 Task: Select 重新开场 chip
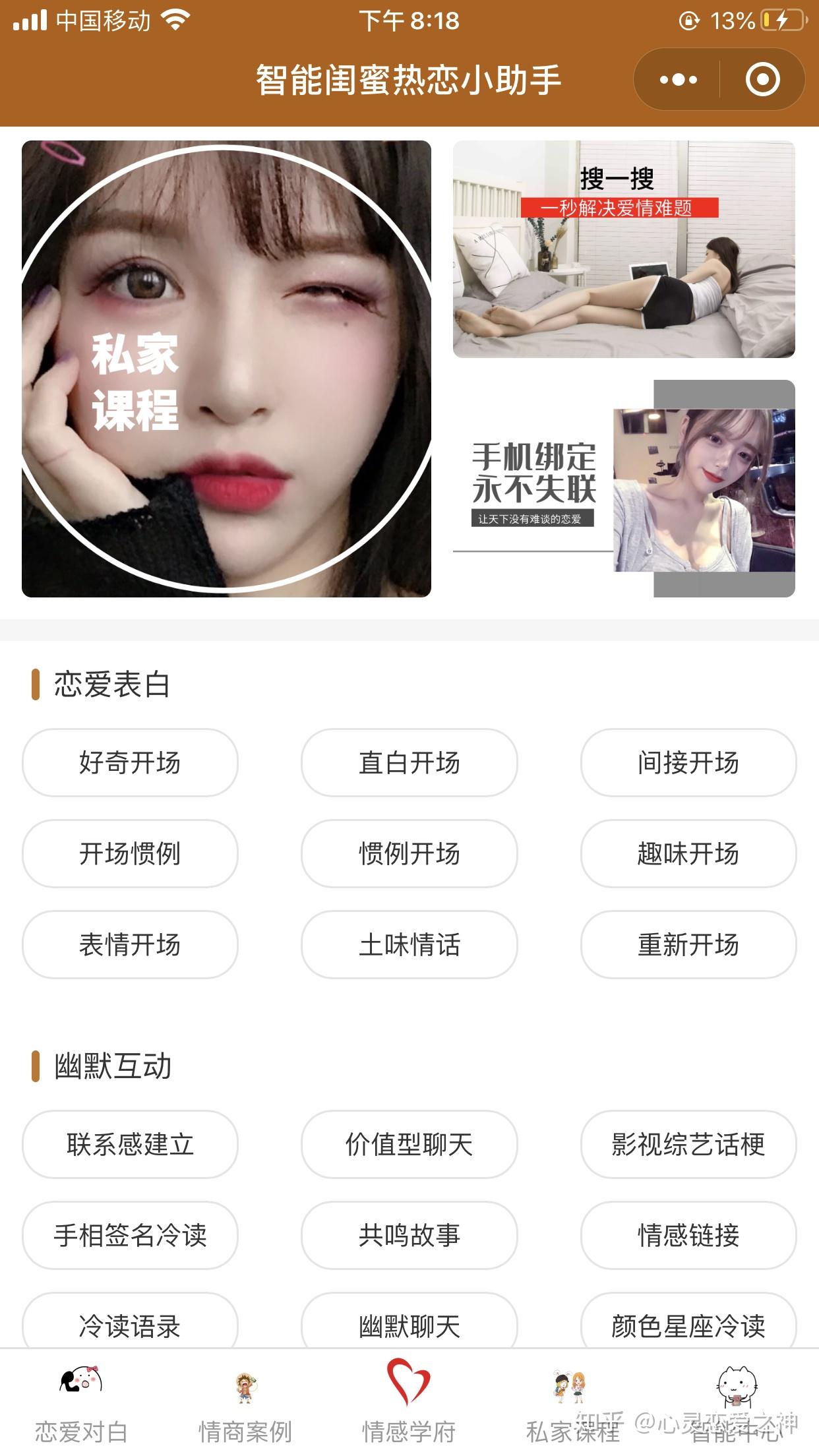[688, 945]
